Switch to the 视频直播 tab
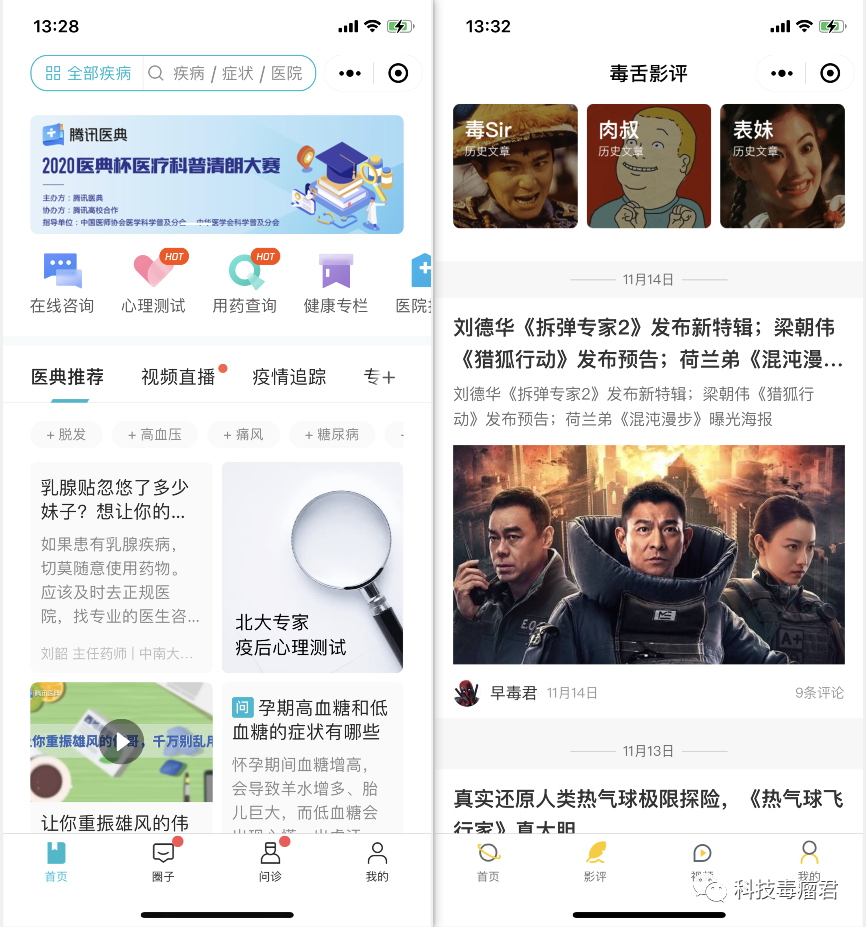 (178, 377)
